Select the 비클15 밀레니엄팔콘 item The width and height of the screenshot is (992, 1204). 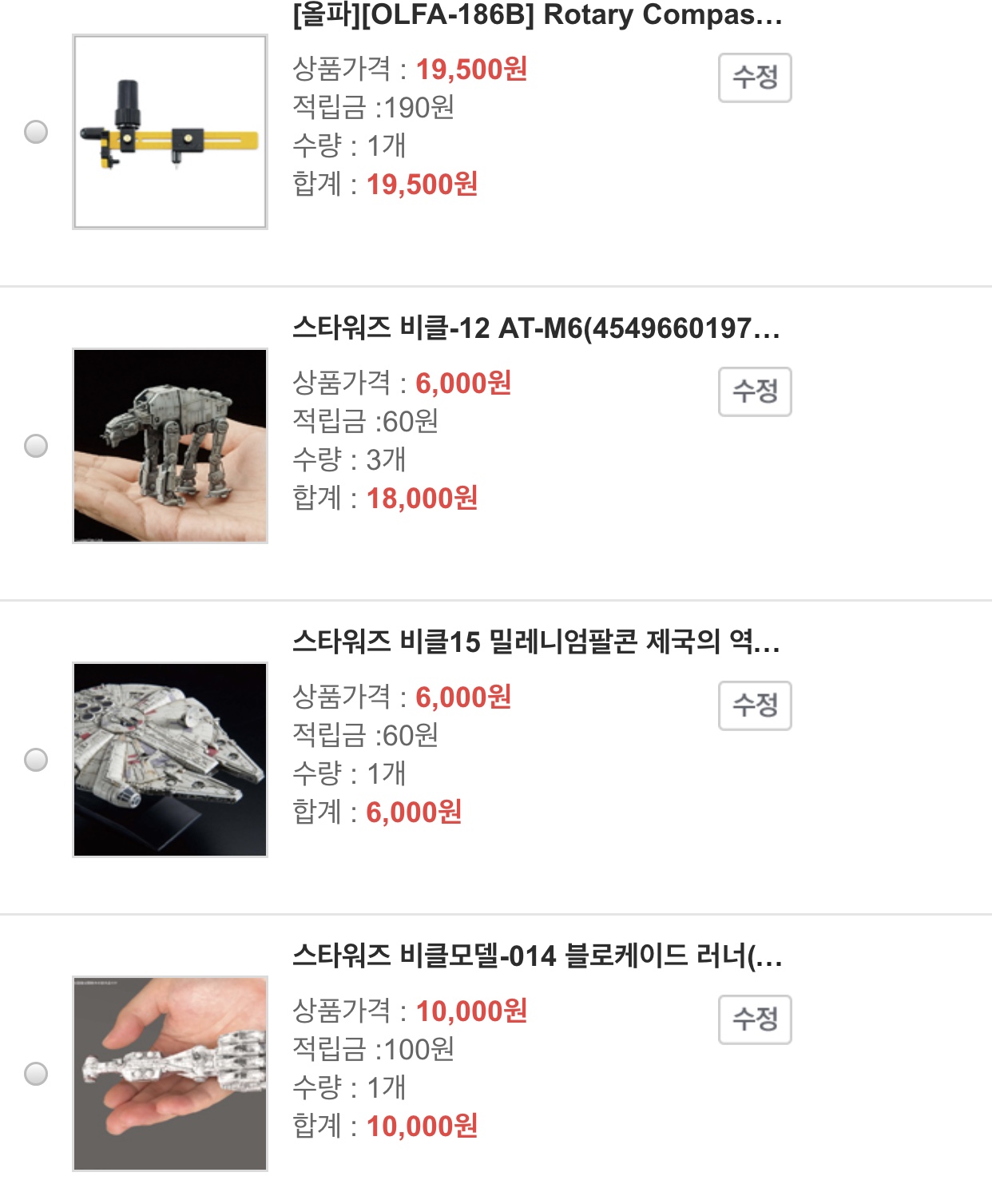[x=36, y=760]
